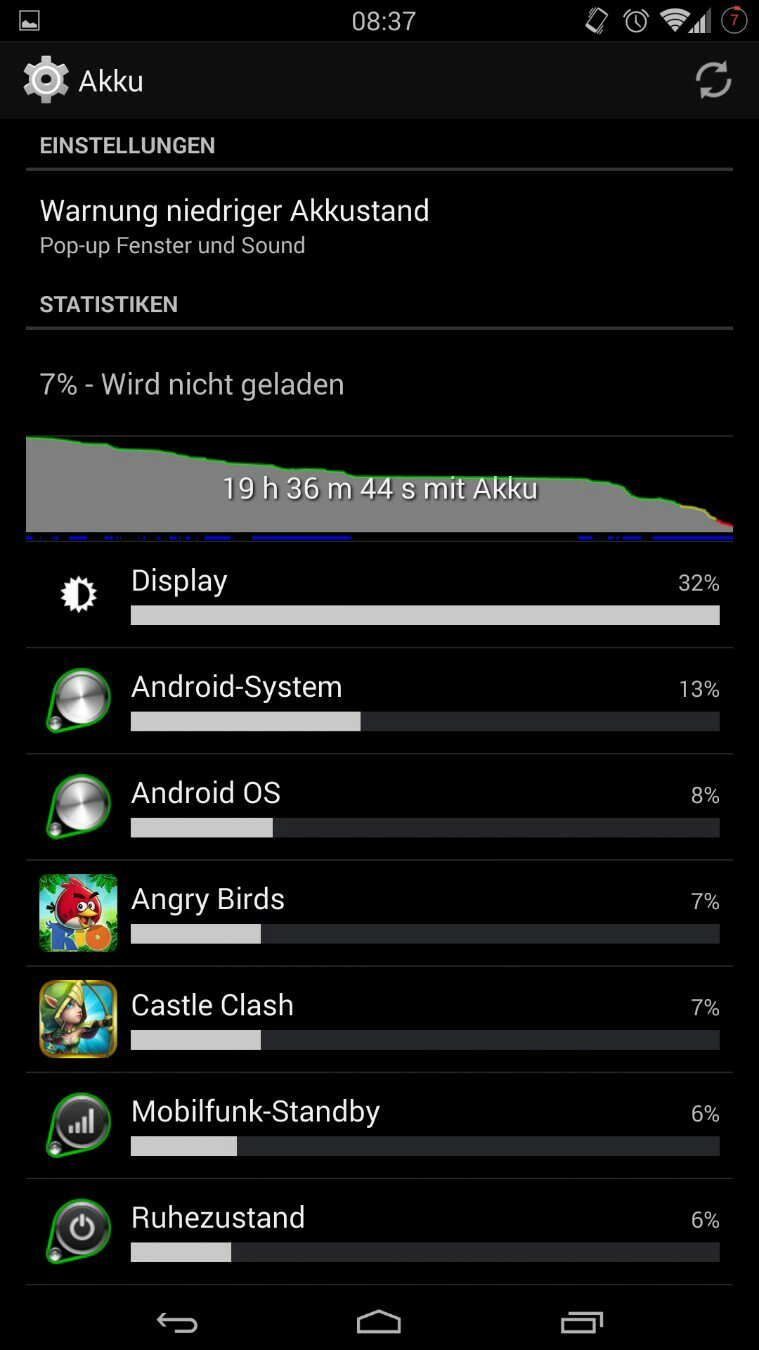Image resolution: width=759 pixels, height=1350 pixels.
Task: Open Android OS usage details
Action: pos(379,808)
